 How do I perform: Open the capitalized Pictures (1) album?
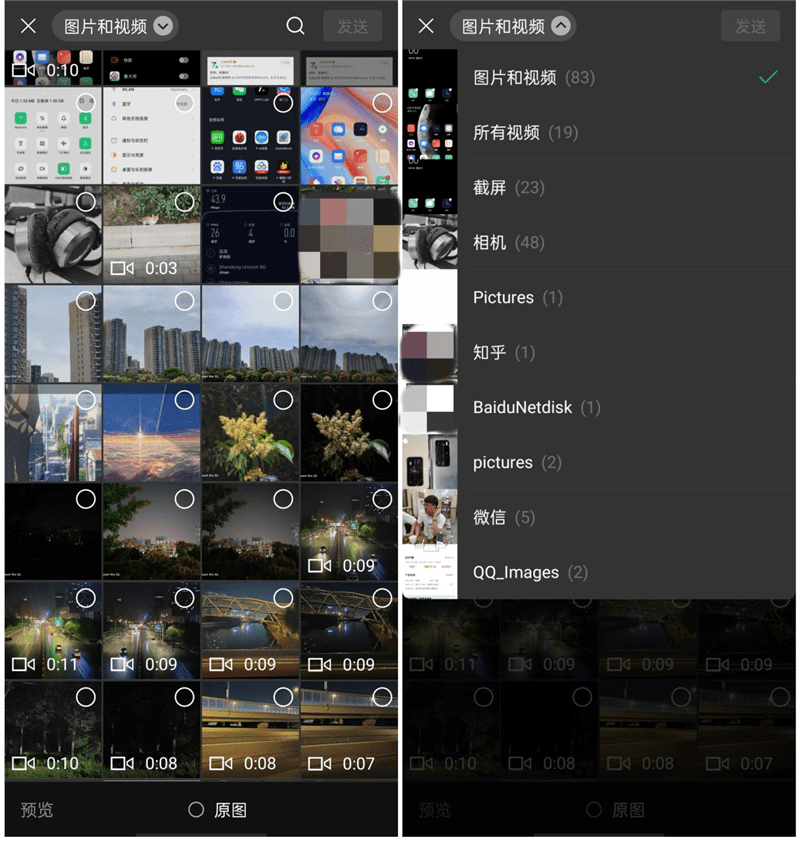[517, 298]
